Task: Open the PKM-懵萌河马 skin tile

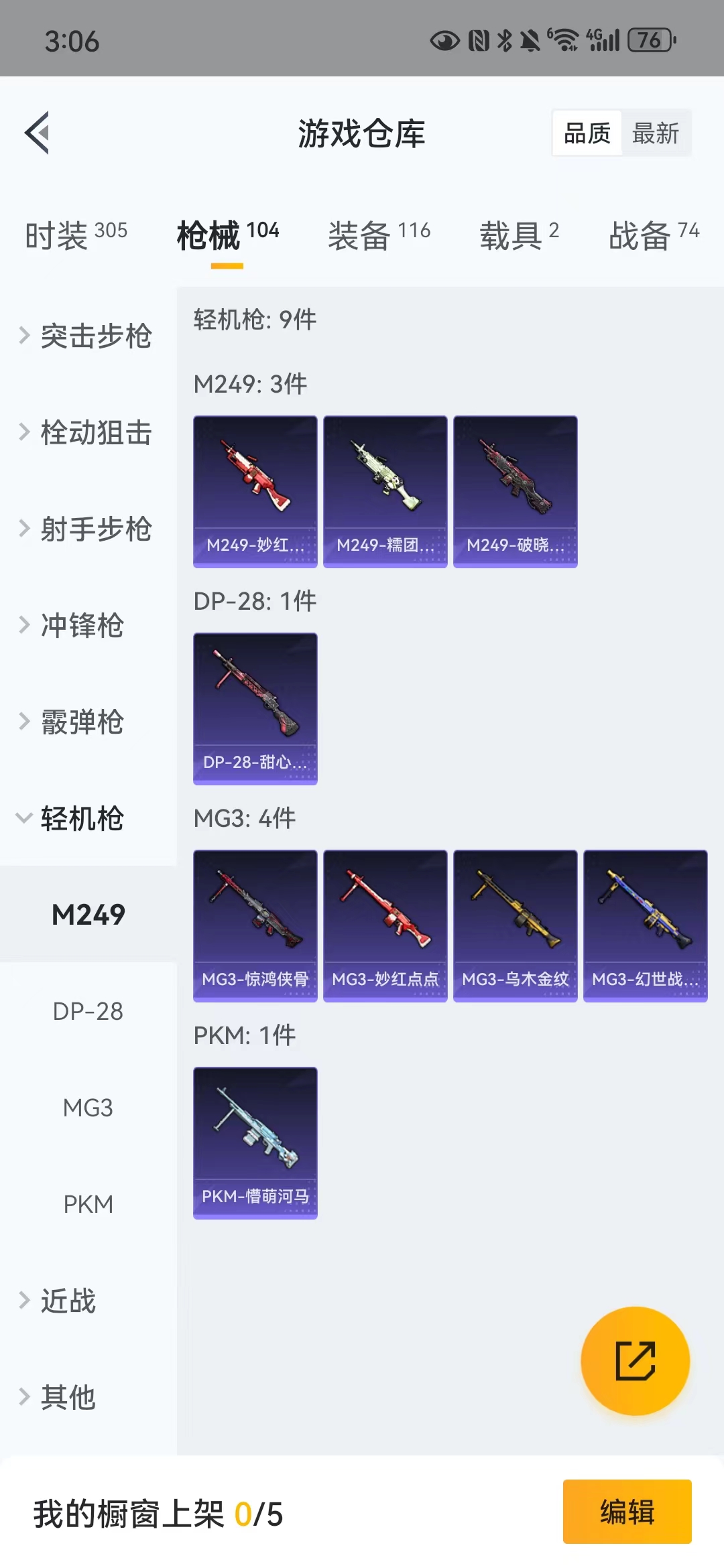Action: point(255,1143)
